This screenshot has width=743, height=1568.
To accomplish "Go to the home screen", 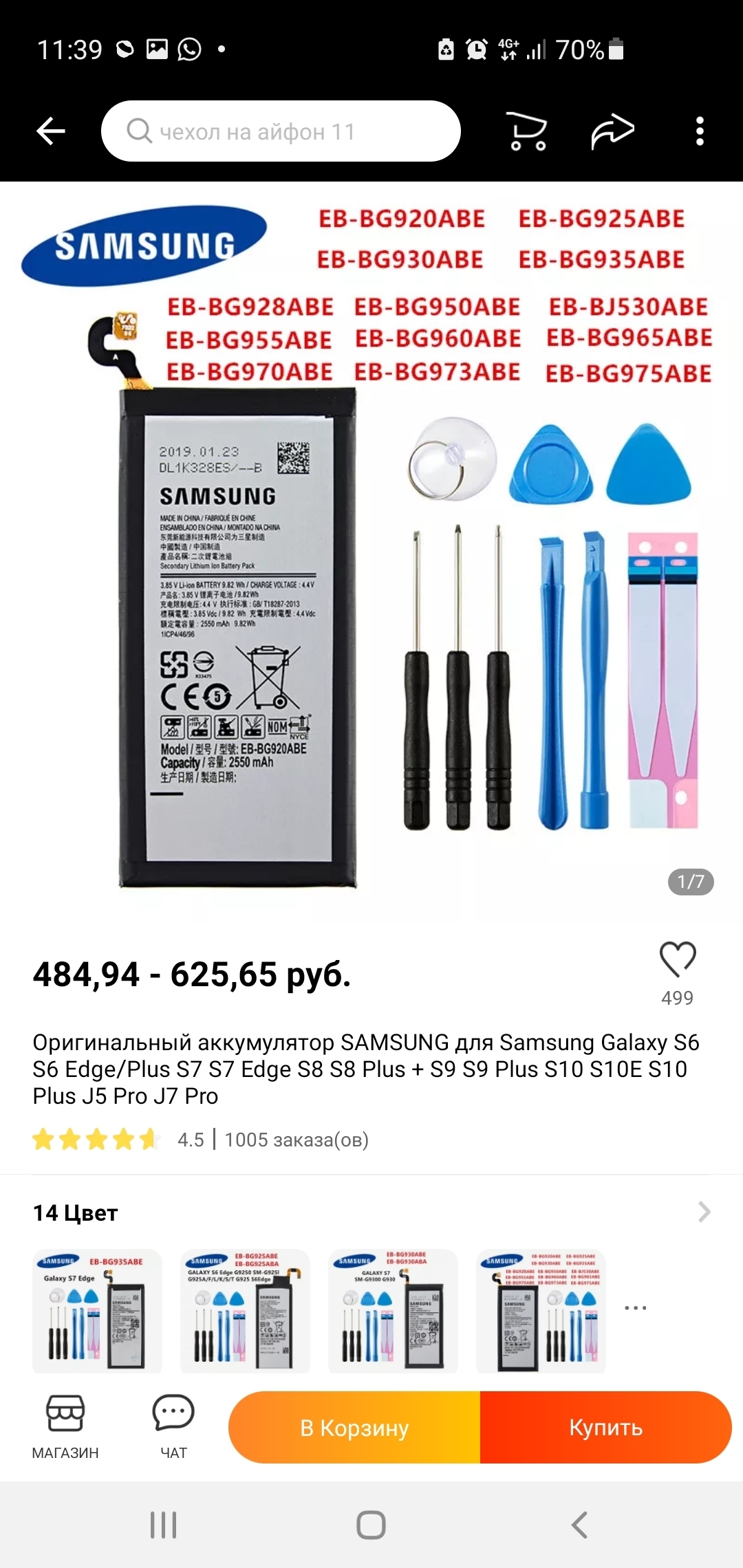I will pyautogui.click(x=371, y=1525).
